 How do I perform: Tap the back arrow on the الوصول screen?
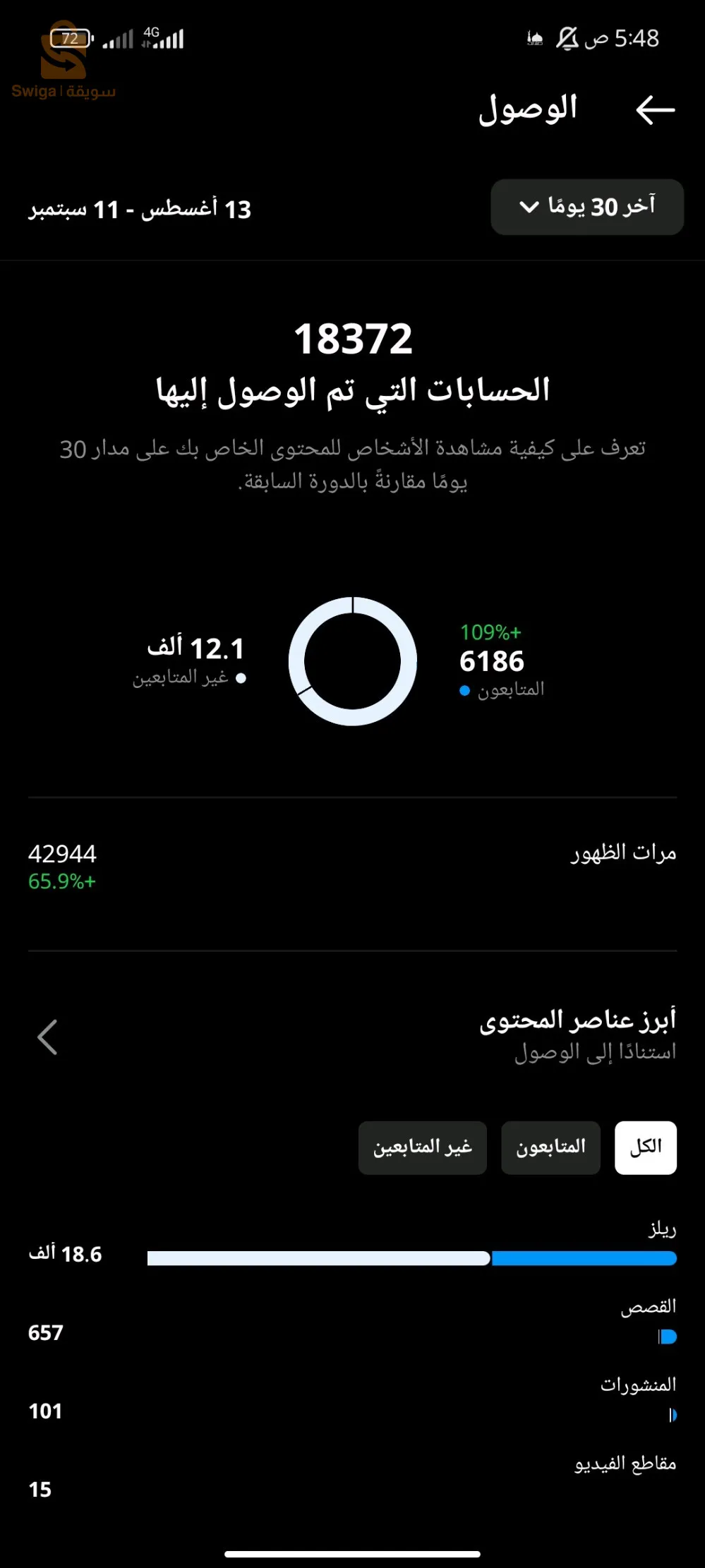coord(656,108)
